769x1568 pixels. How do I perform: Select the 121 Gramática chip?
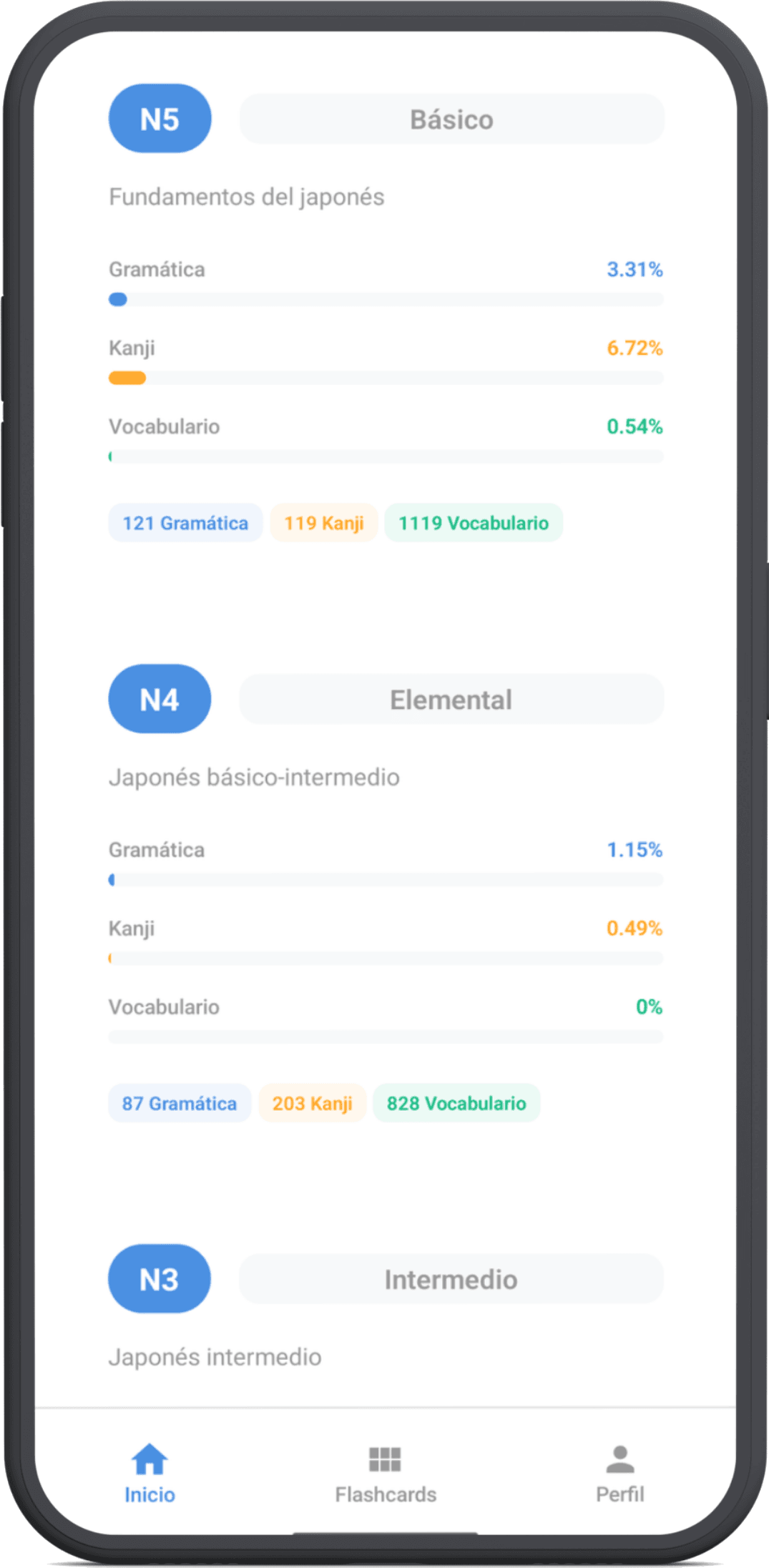[x=185, y=523]
